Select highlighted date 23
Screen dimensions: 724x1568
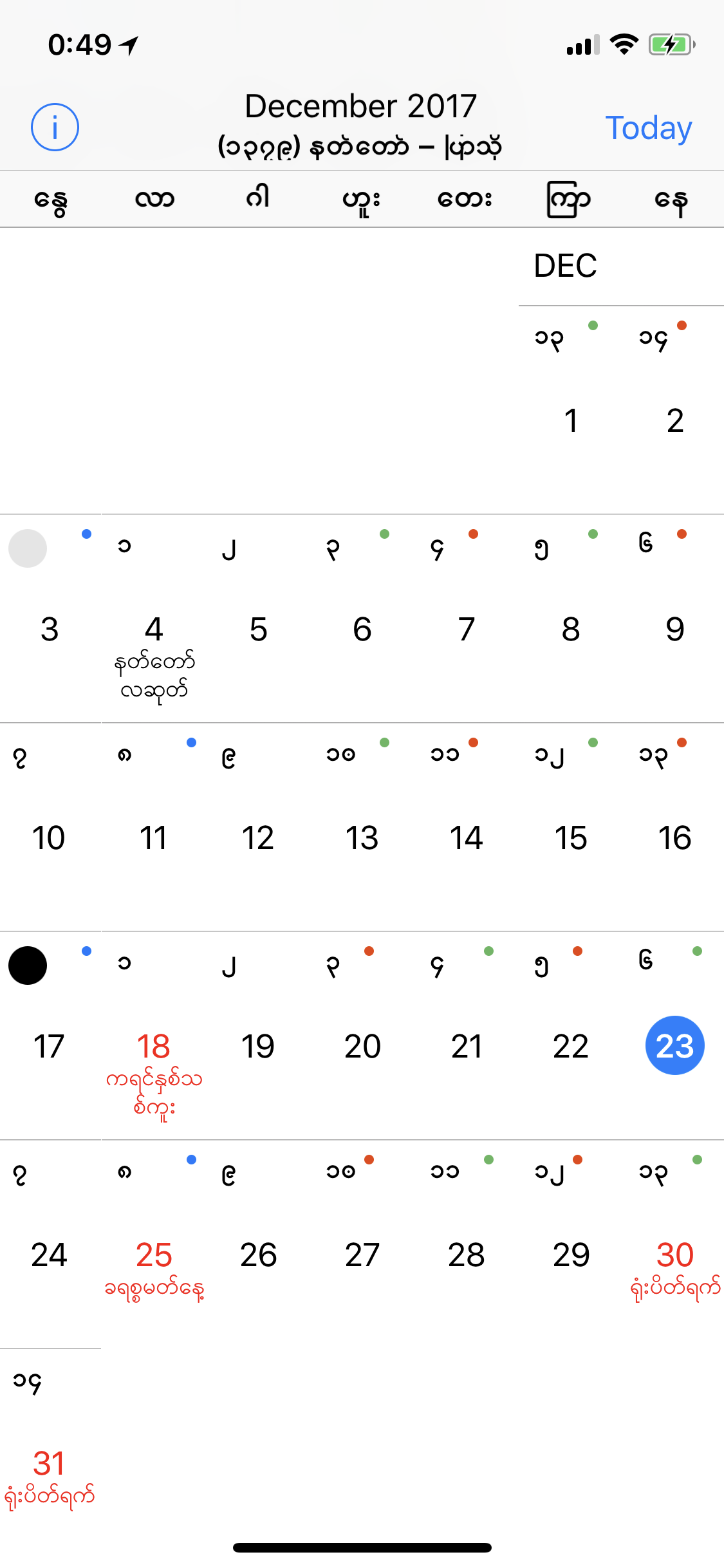coord(675,1046)
